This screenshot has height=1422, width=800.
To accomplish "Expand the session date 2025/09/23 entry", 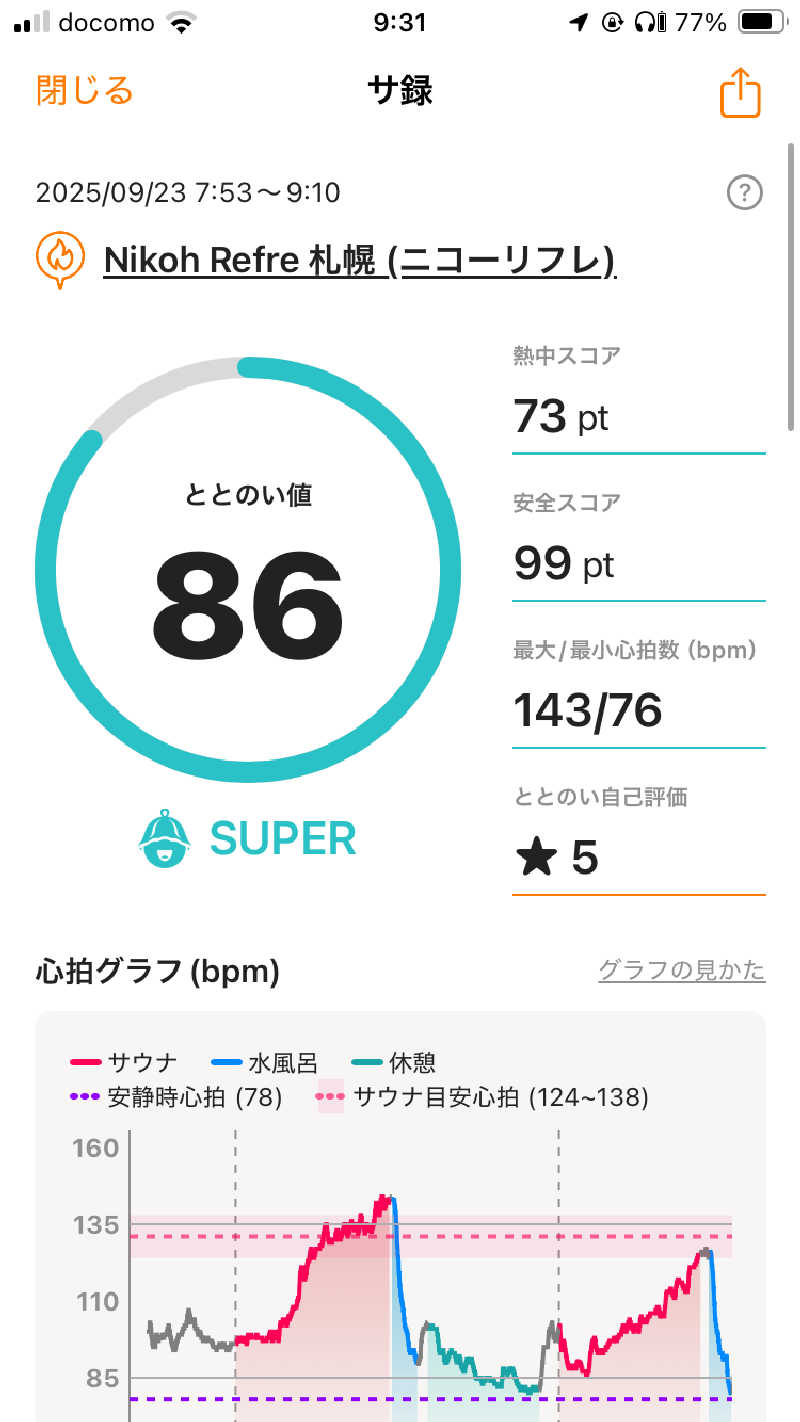I will (187, 193).
